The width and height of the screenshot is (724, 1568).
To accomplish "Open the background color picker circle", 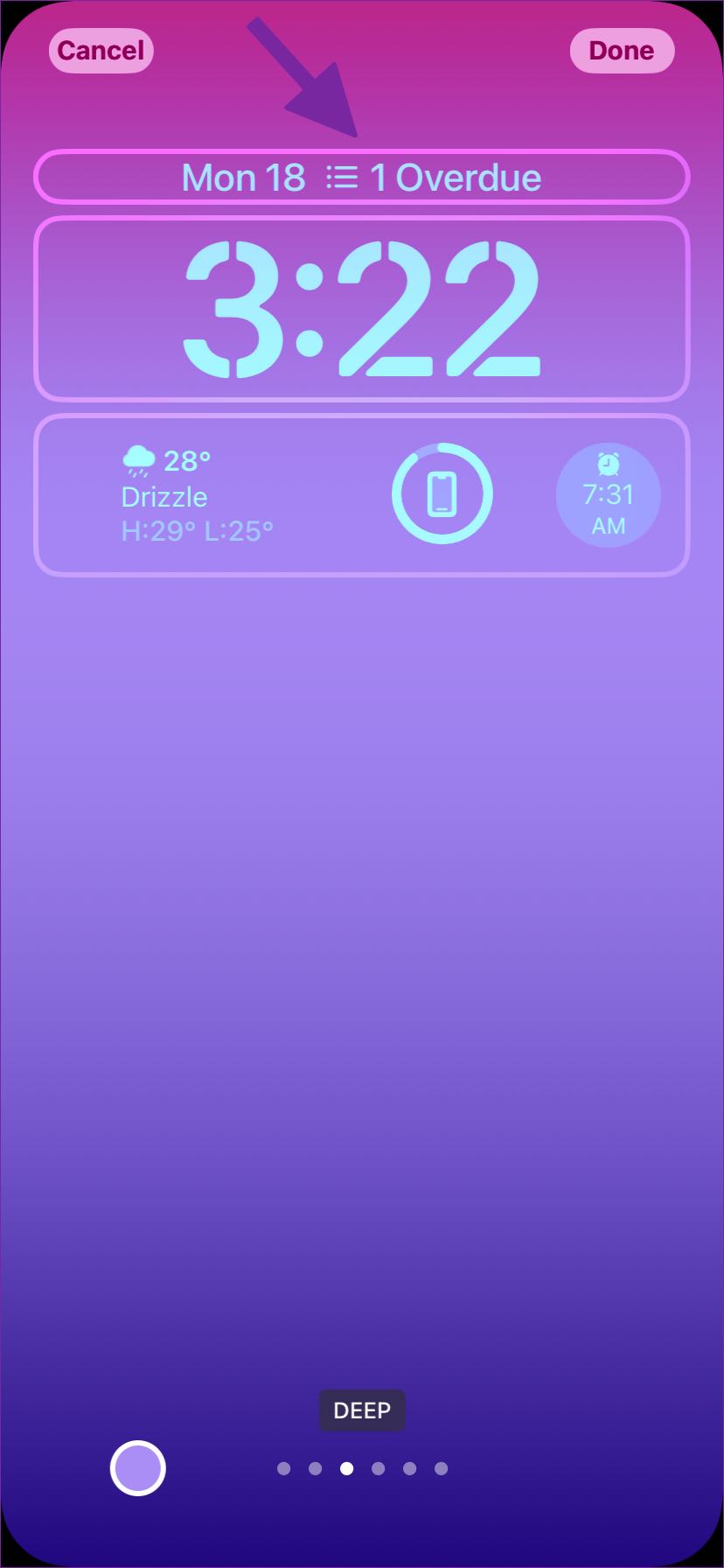I will [x=138, y=1467].
